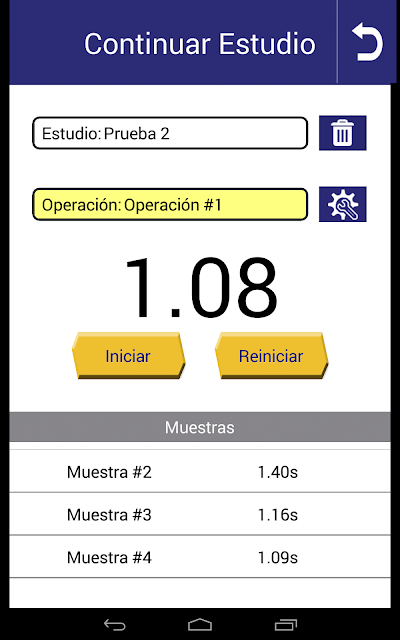
Task: Select the Operación #1 field
Action: [170, 204]
